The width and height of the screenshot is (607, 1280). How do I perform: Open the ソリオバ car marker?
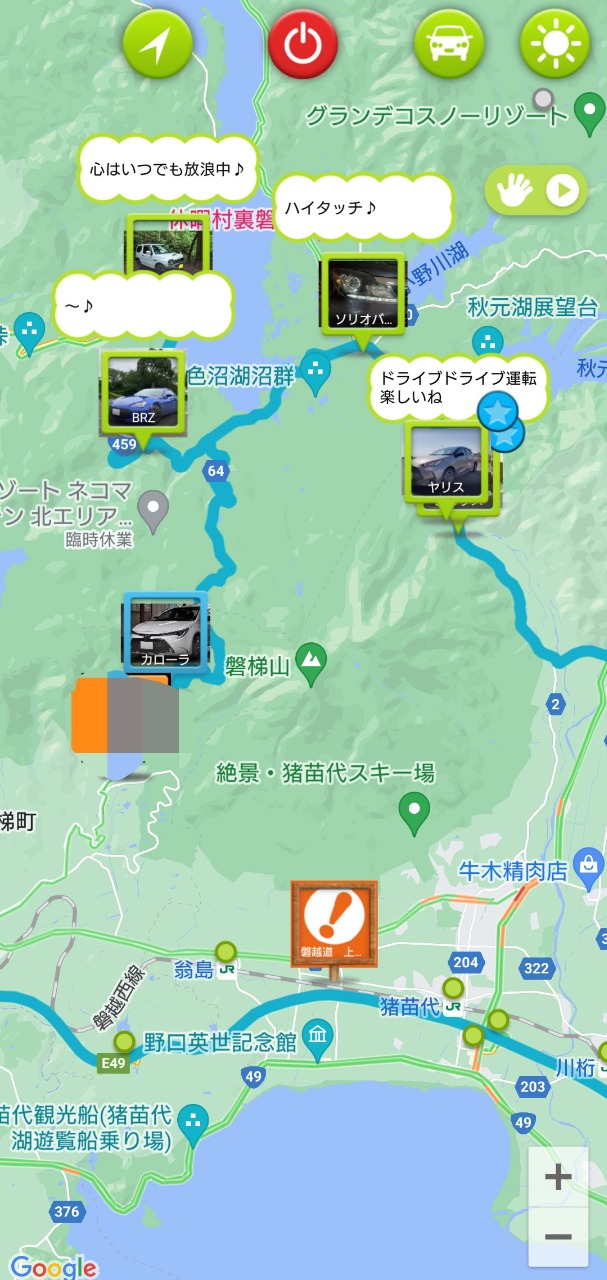tap(362, 292)
